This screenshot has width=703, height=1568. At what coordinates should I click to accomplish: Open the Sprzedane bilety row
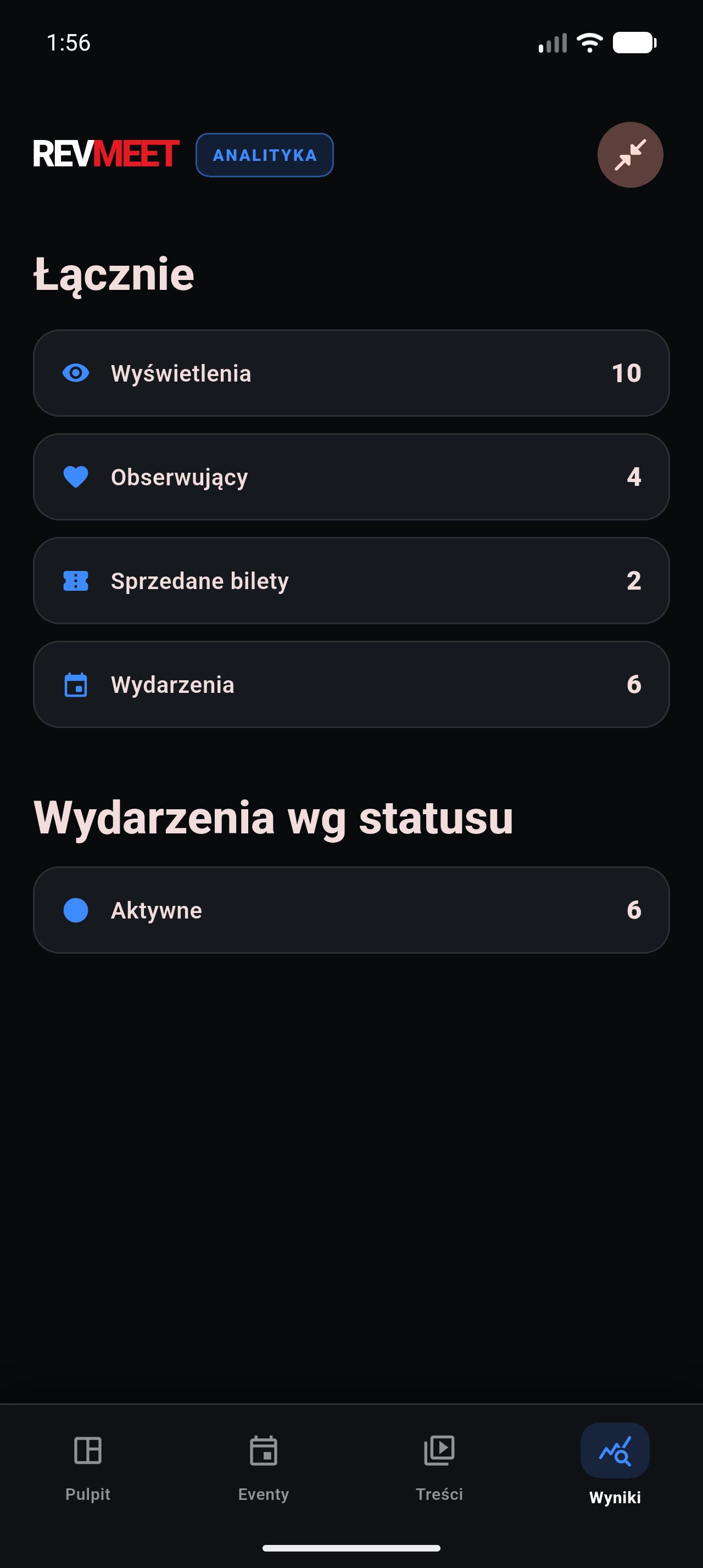[x=351, y=581]
